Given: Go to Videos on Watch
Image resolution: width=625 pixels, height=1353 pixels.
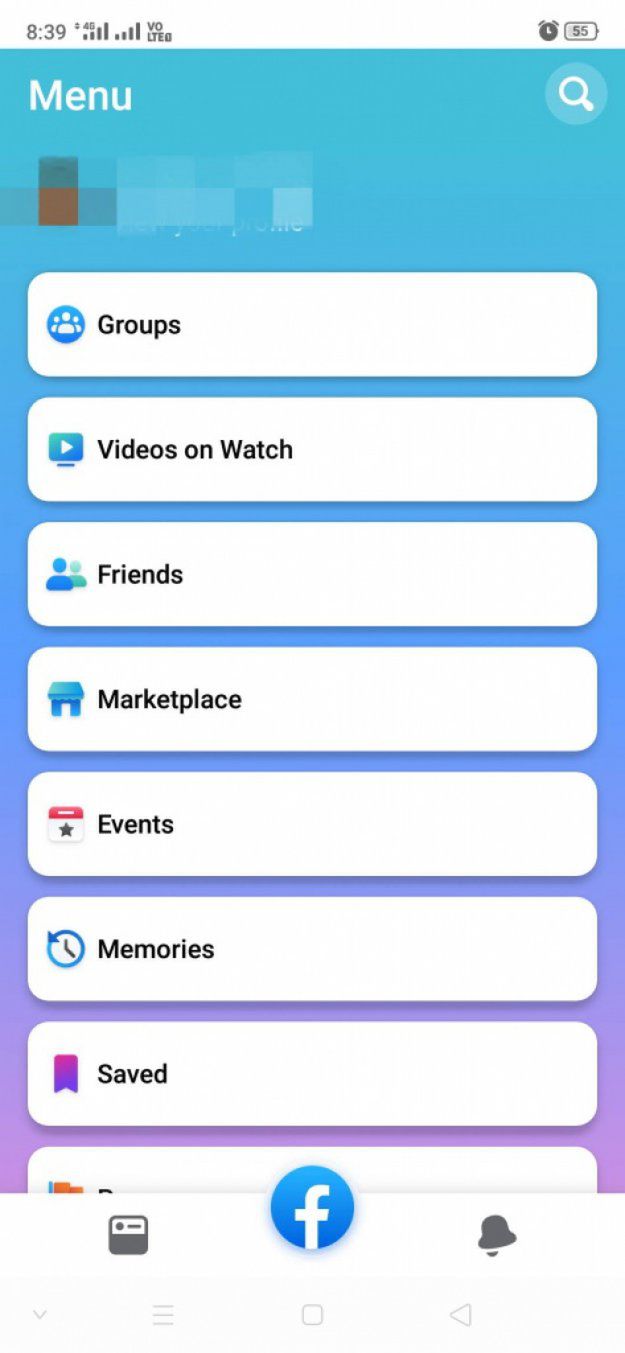Looking at the screenshot, I should coord(312,450).
